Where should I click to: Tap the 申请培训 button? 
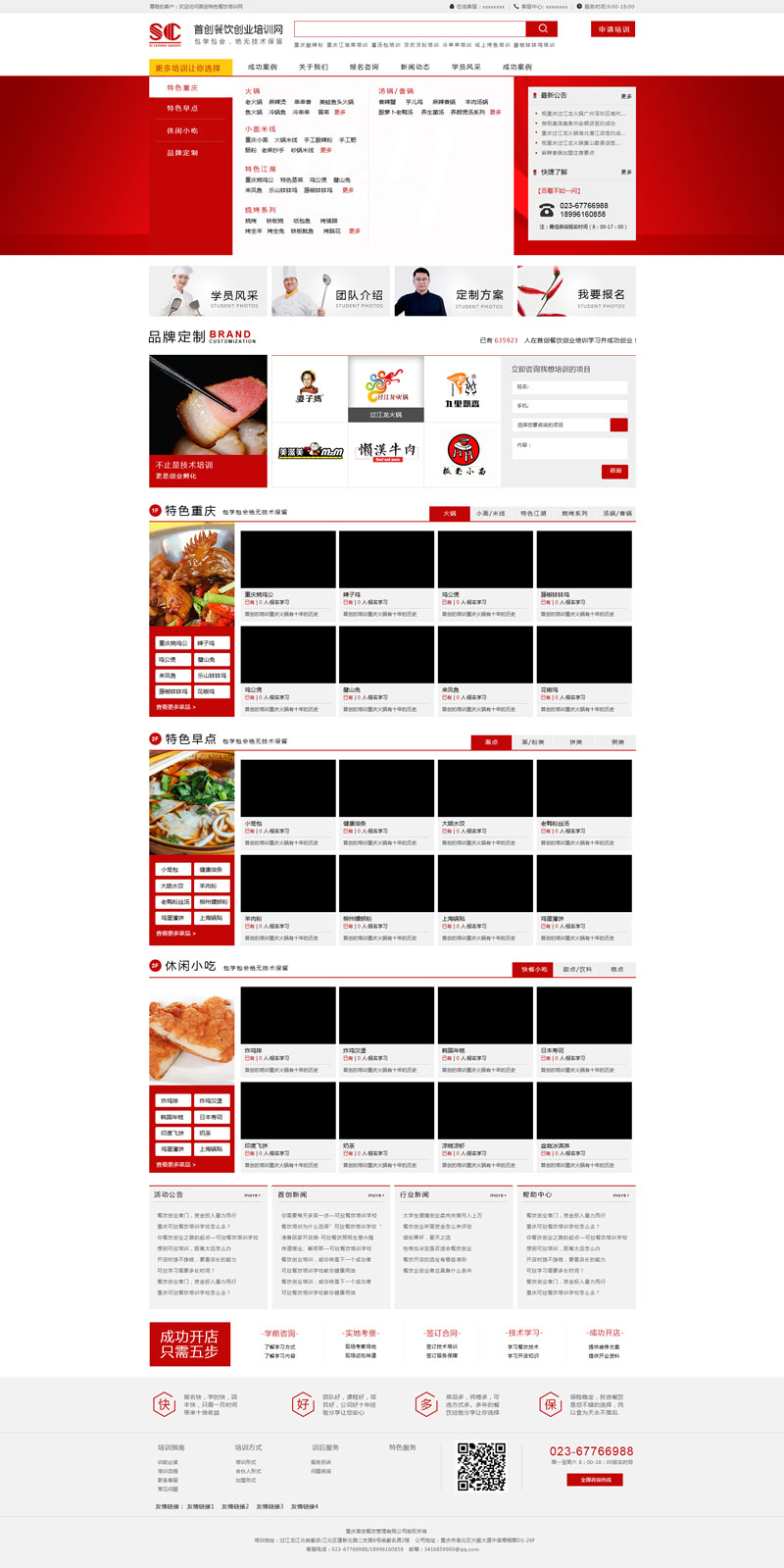point(614,29)
